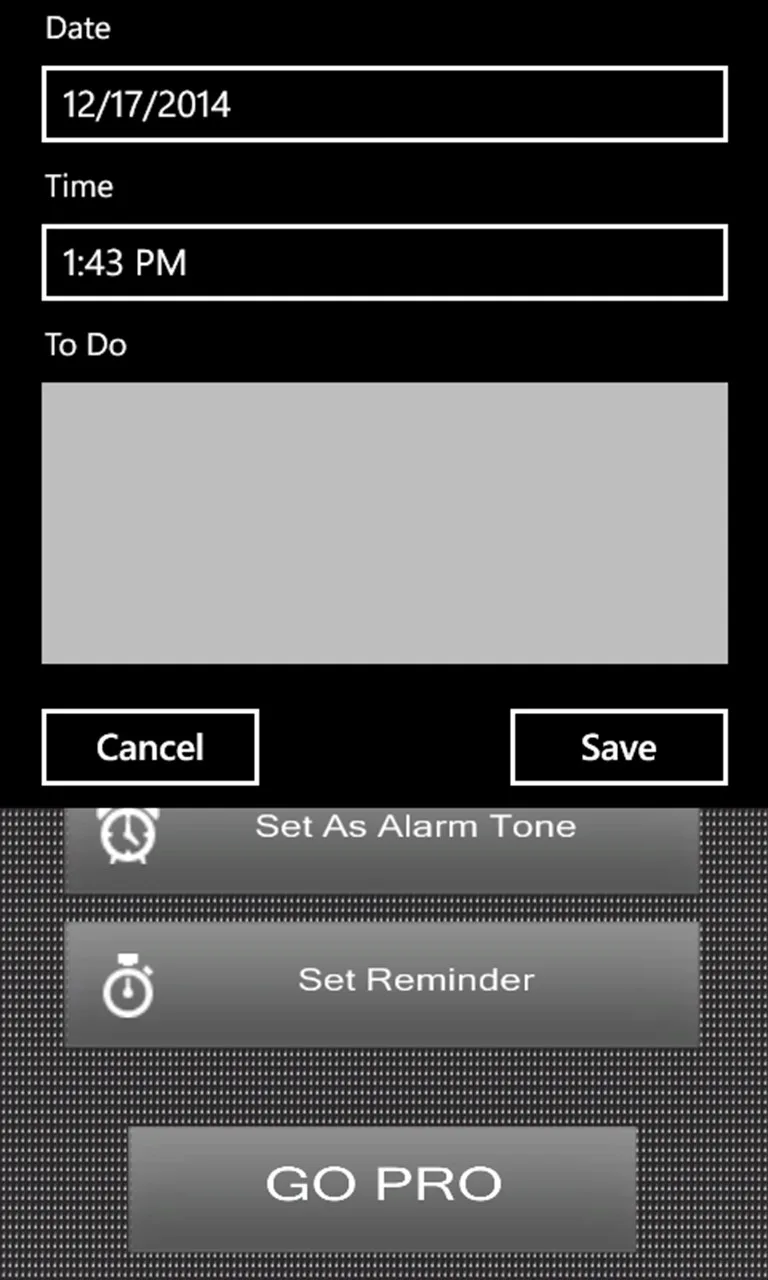This screenshot has width=768, height=1280.
Task: Open the Date picker field
Action: pos(384,104)
